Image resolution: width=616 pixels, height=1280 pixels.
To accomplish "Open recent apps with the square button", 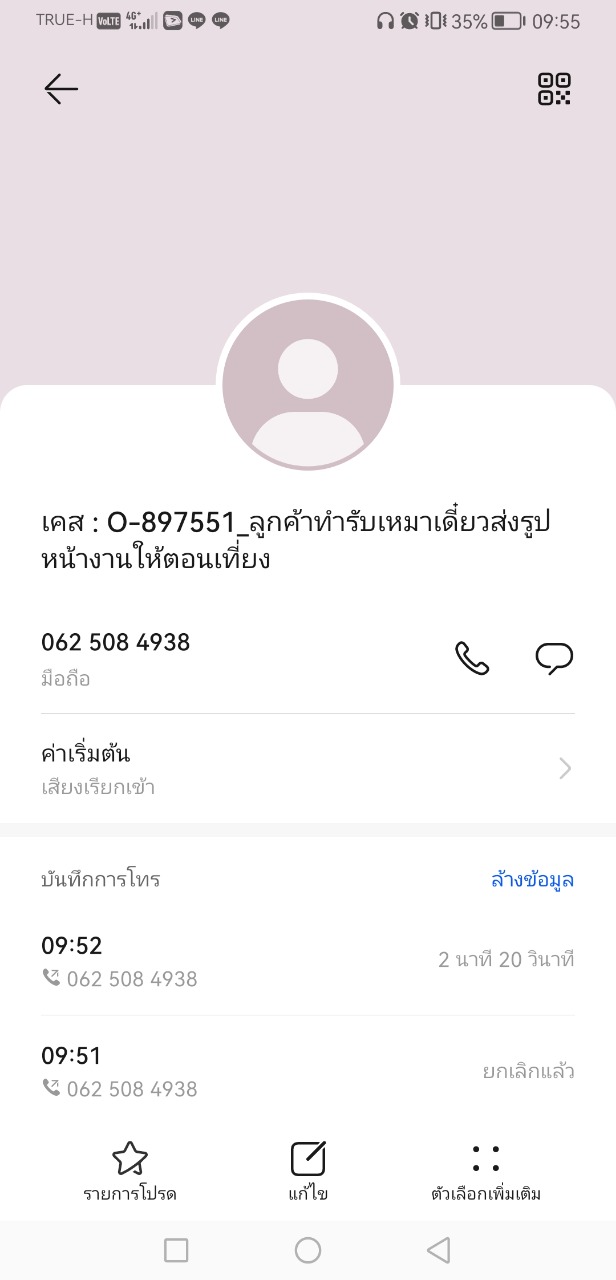I will (176, 1249).
